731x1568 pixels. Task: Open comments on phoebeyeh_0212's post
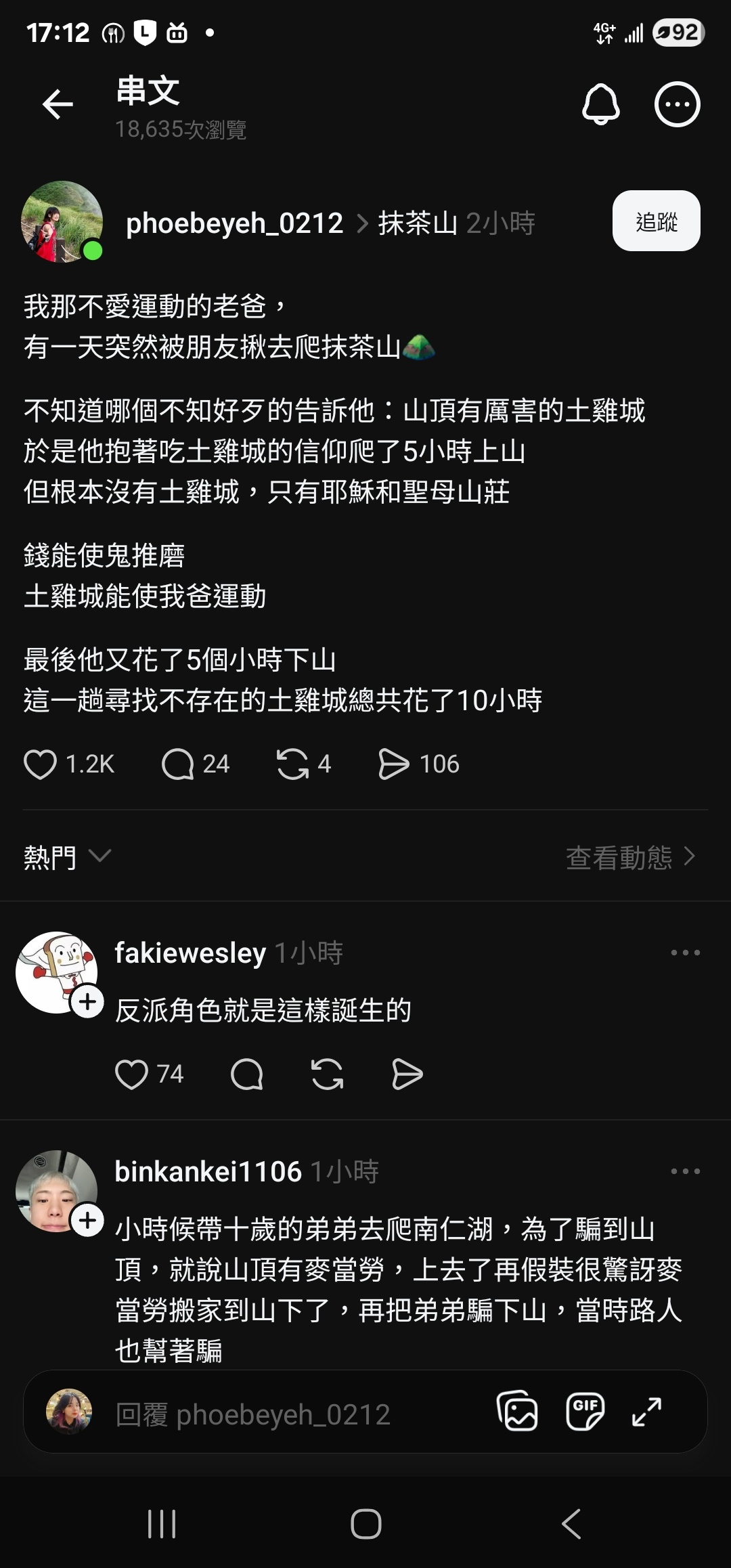pos(178,764)
